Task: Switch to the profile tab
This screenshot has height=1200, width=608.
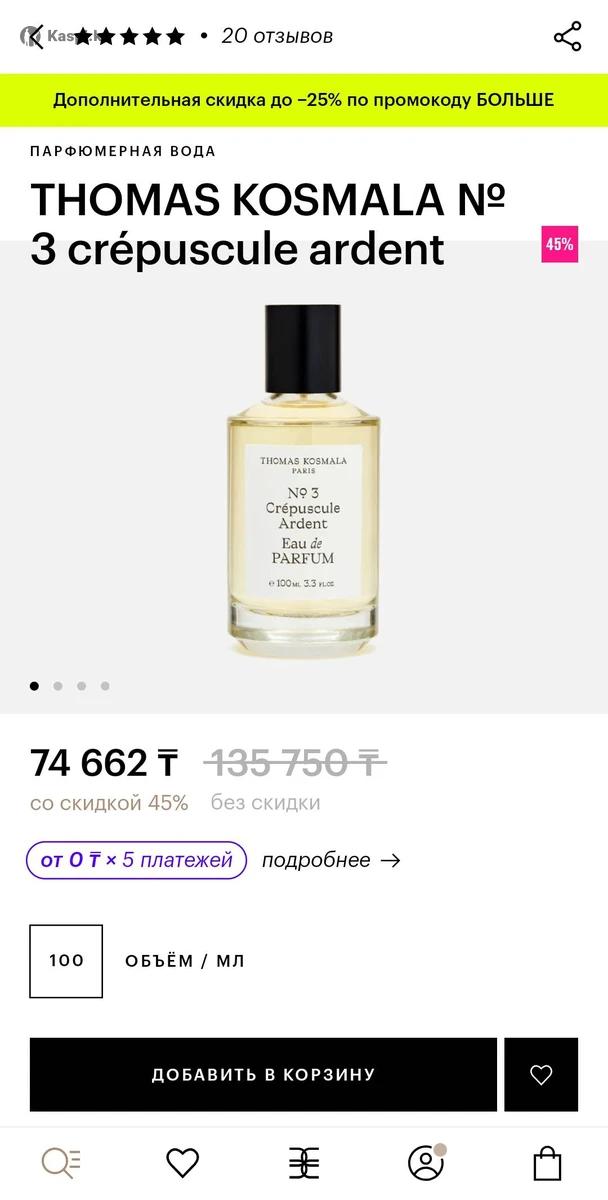Action: [x=426, y=1163]
